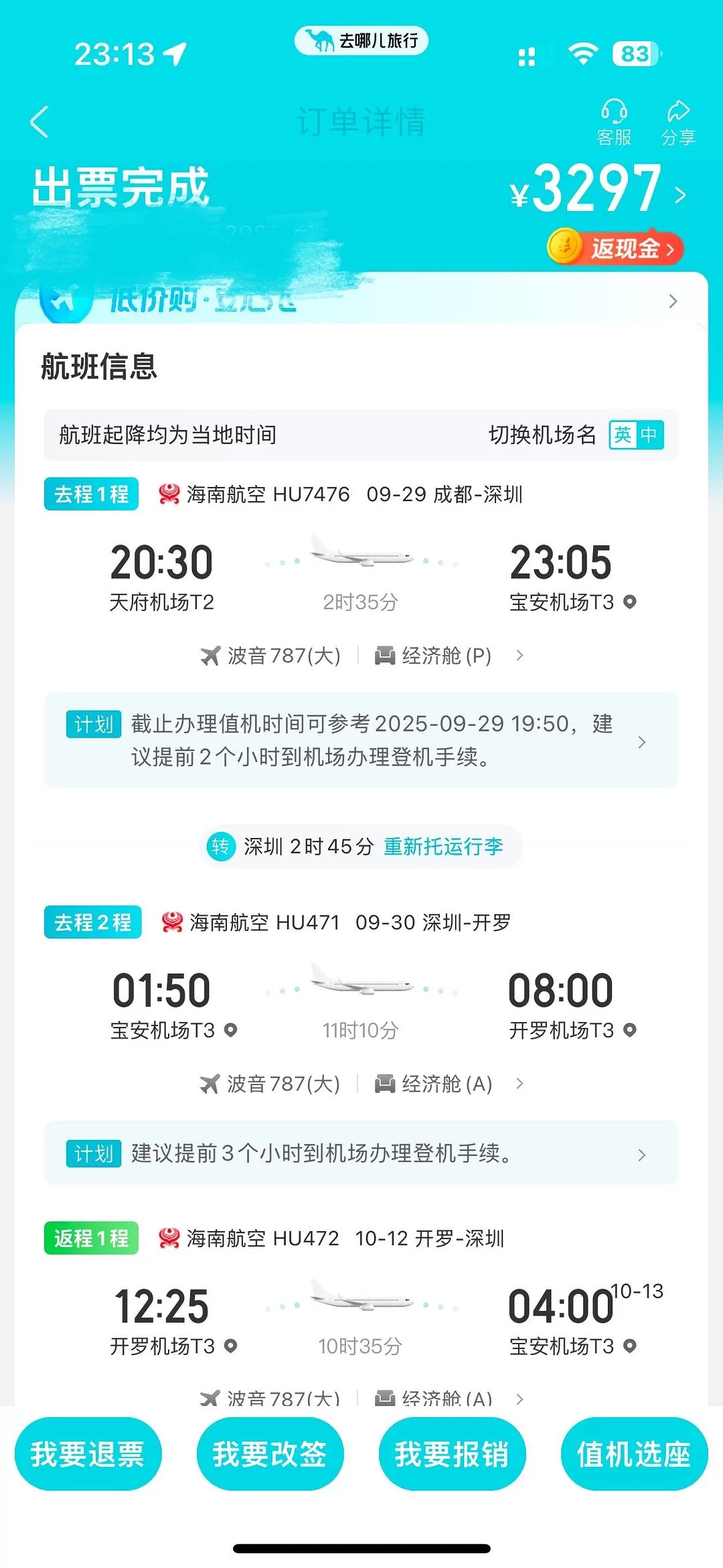This screenshot has width=723, height=1568.
Task: Open the check-in deadline notice for 2025-09-29
Action: [361, 740]
